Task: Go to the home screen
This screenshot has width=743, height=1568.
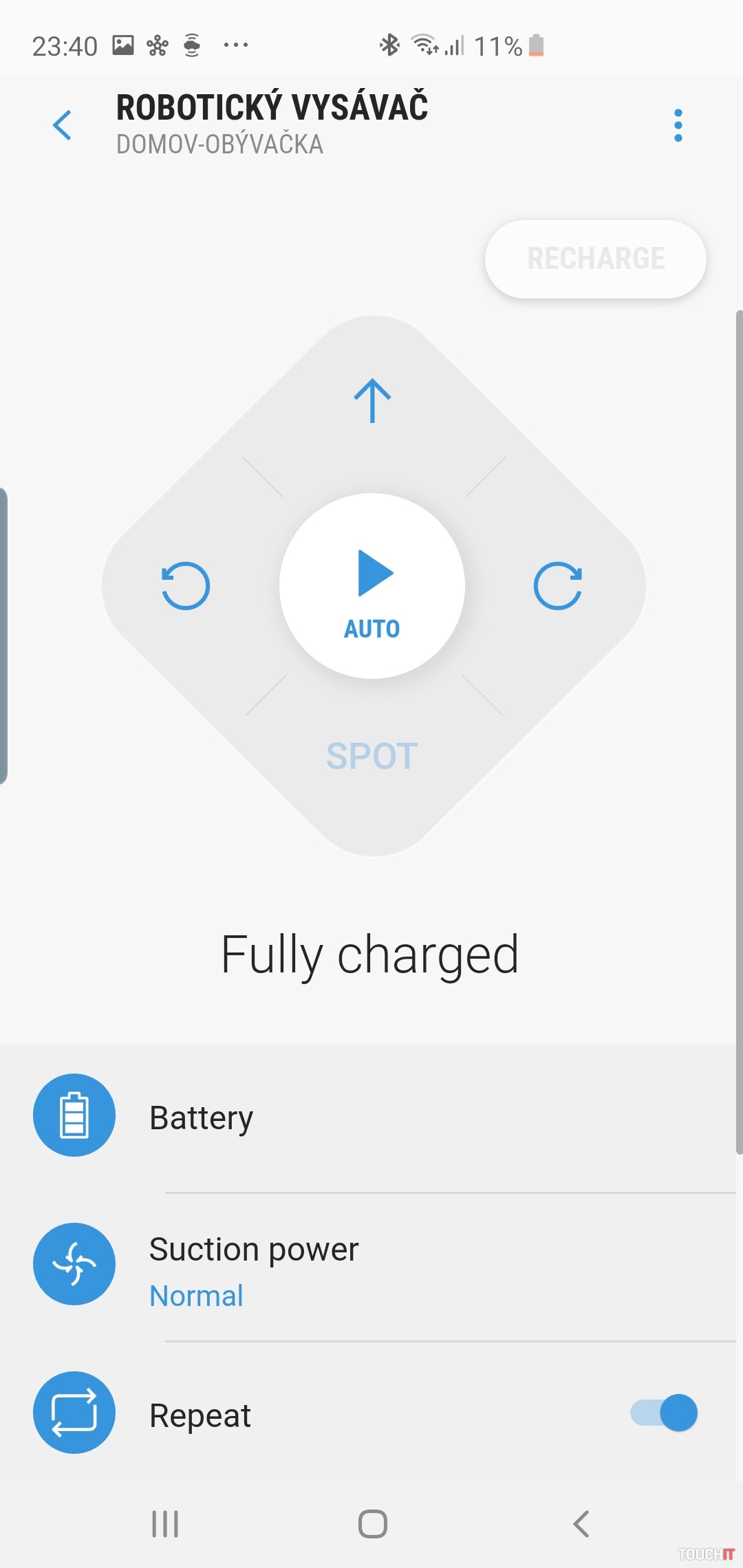Action: pyautogui.click(x=372, y=1524)
